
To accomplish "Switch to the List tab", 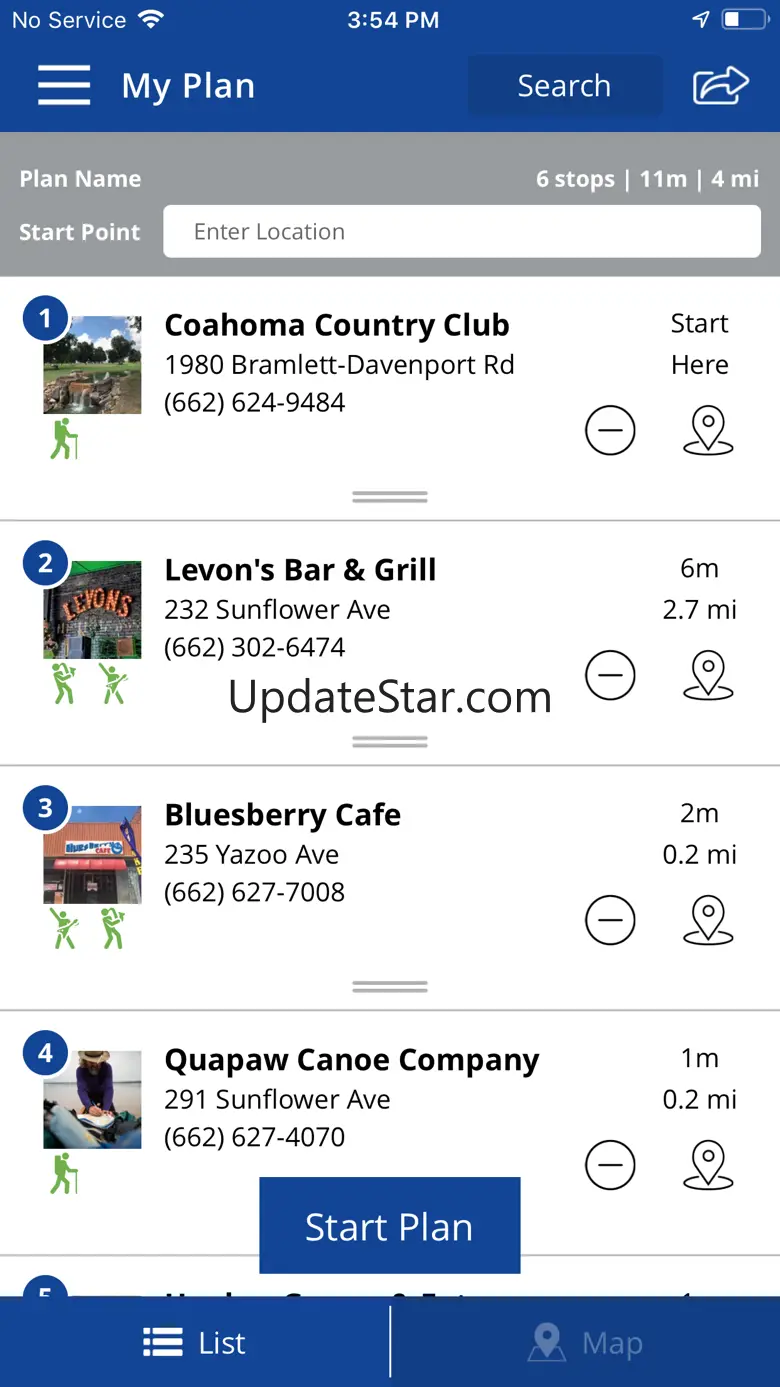I will point(194,1343).
